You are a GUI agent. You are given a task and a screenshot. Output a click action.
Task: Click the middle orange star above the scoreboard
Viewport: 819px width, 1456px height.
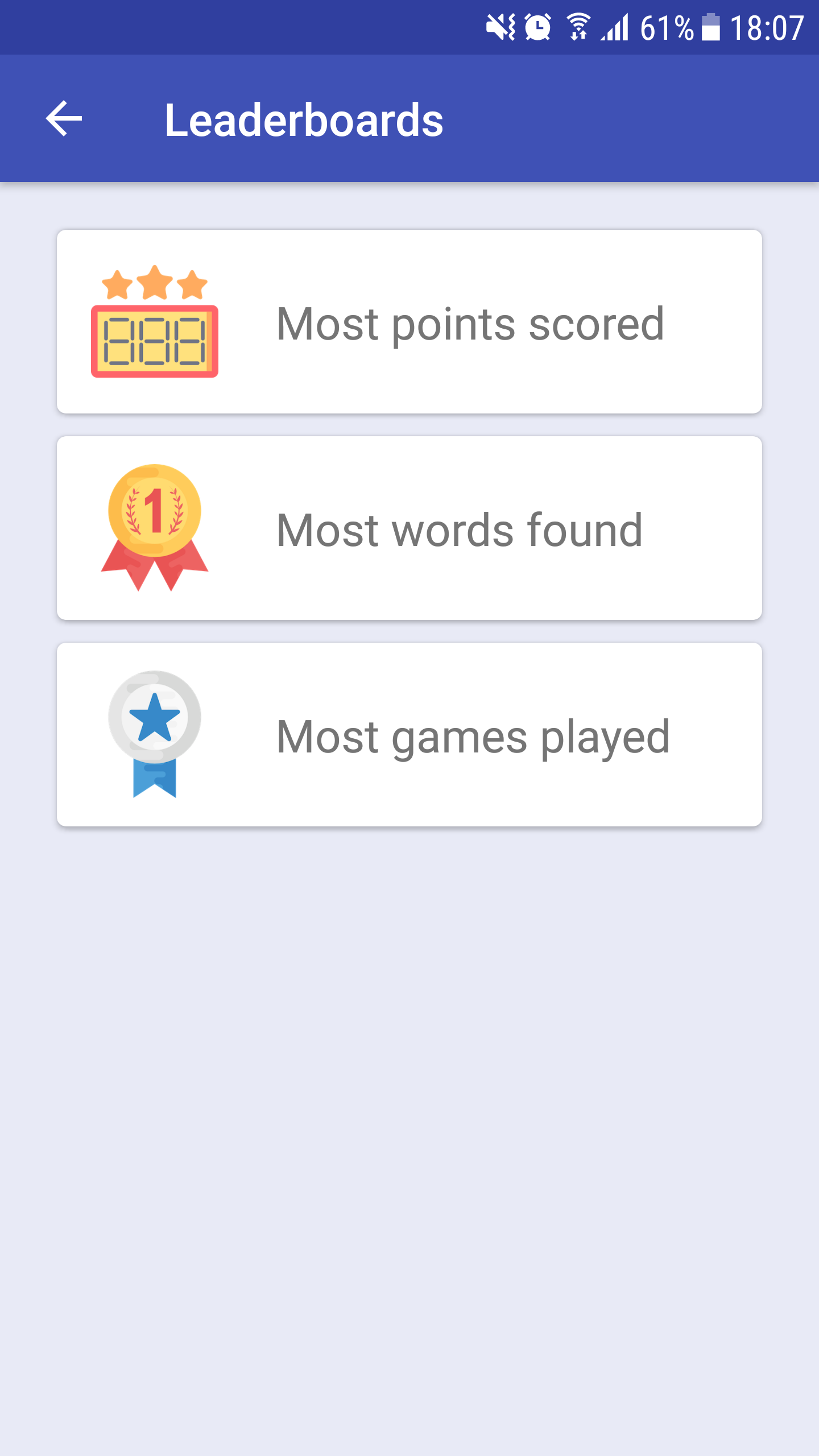pyautogui.click(x=154, y=282)
